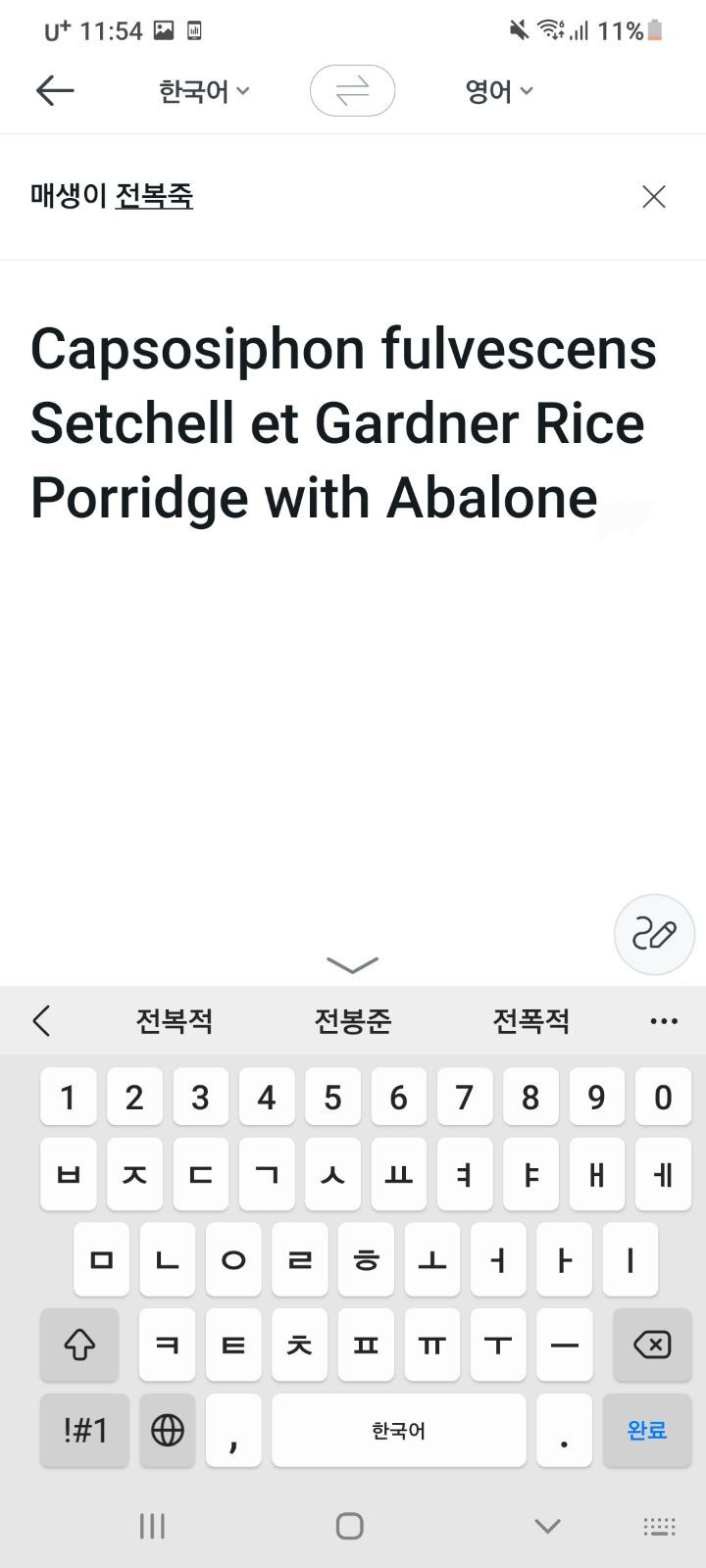Open the !#1 symbols keyboard
The height and width of the screenshot is (1568, 706).
84,1431
